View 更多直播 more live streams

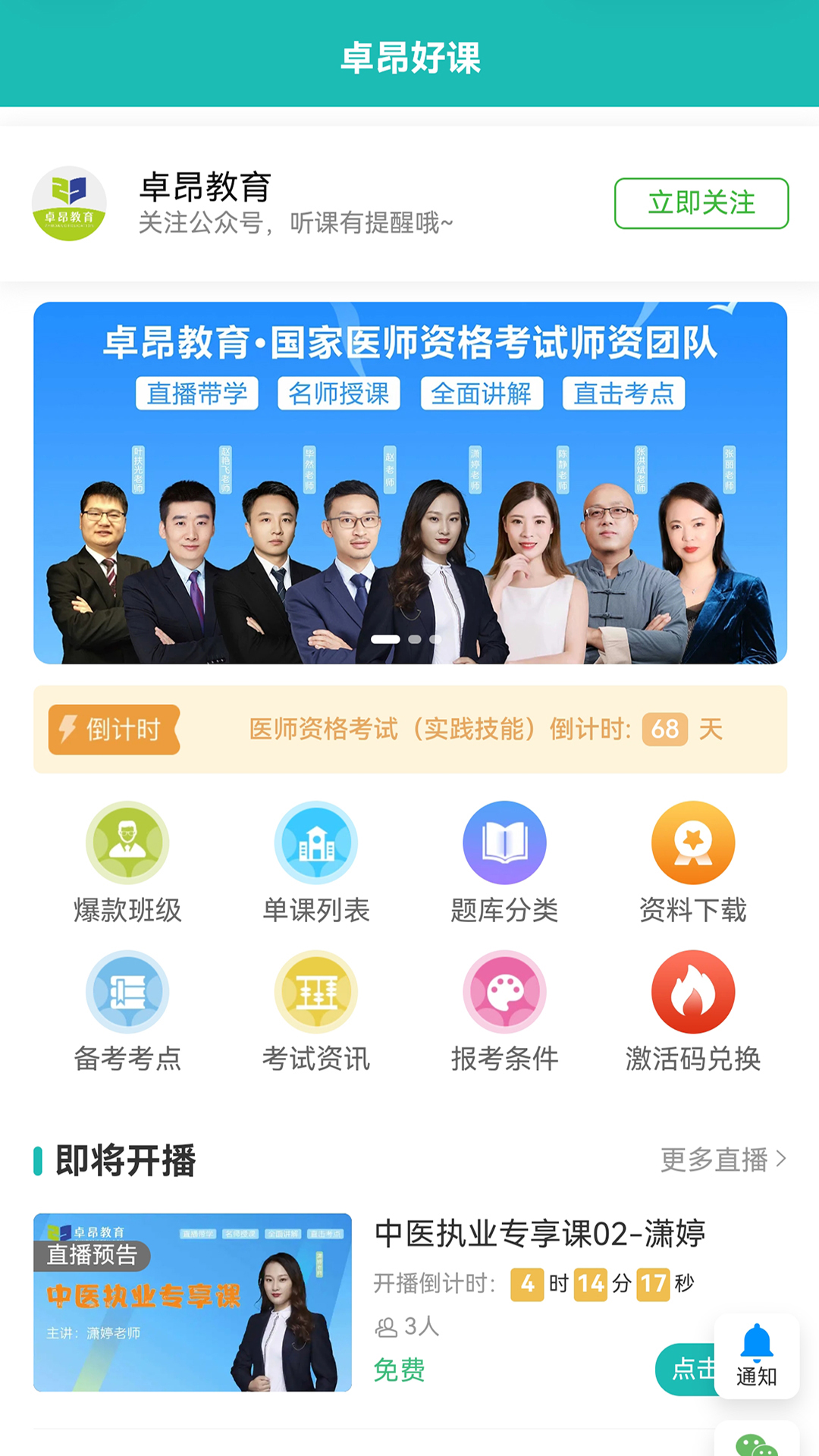click(723, 1159)
